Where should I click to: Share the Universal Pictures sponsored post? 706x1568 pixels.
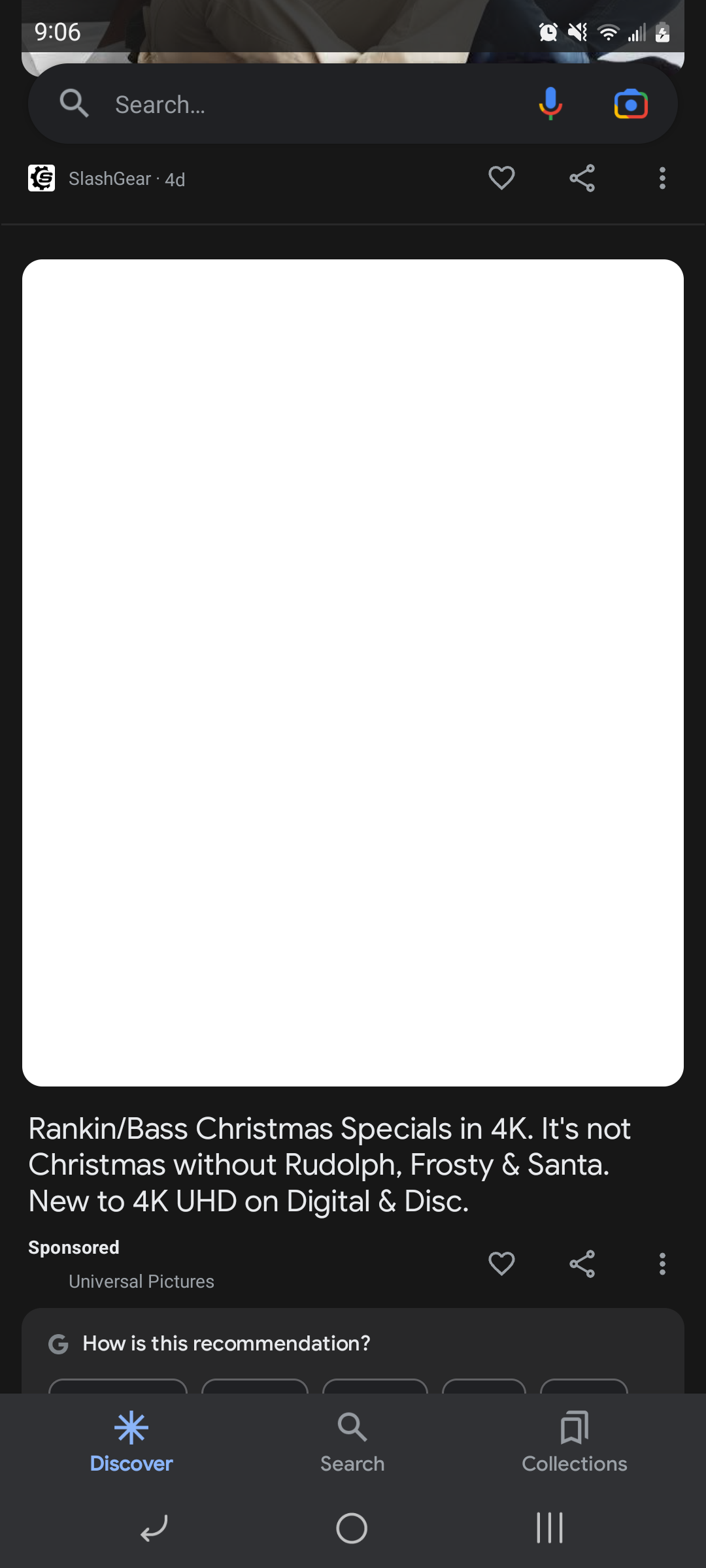pyautogui.click(x=582, y=1264)
